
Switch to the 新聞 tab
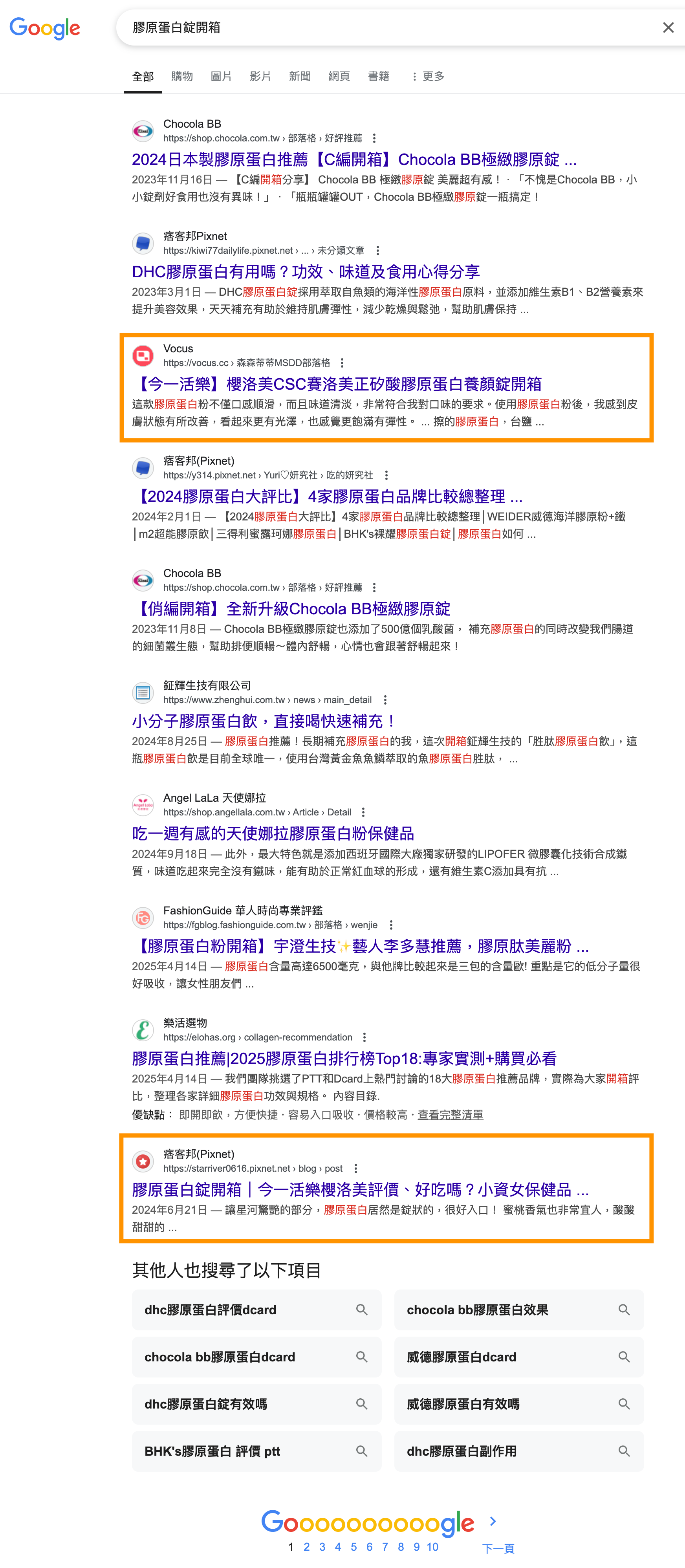point(300,76)
